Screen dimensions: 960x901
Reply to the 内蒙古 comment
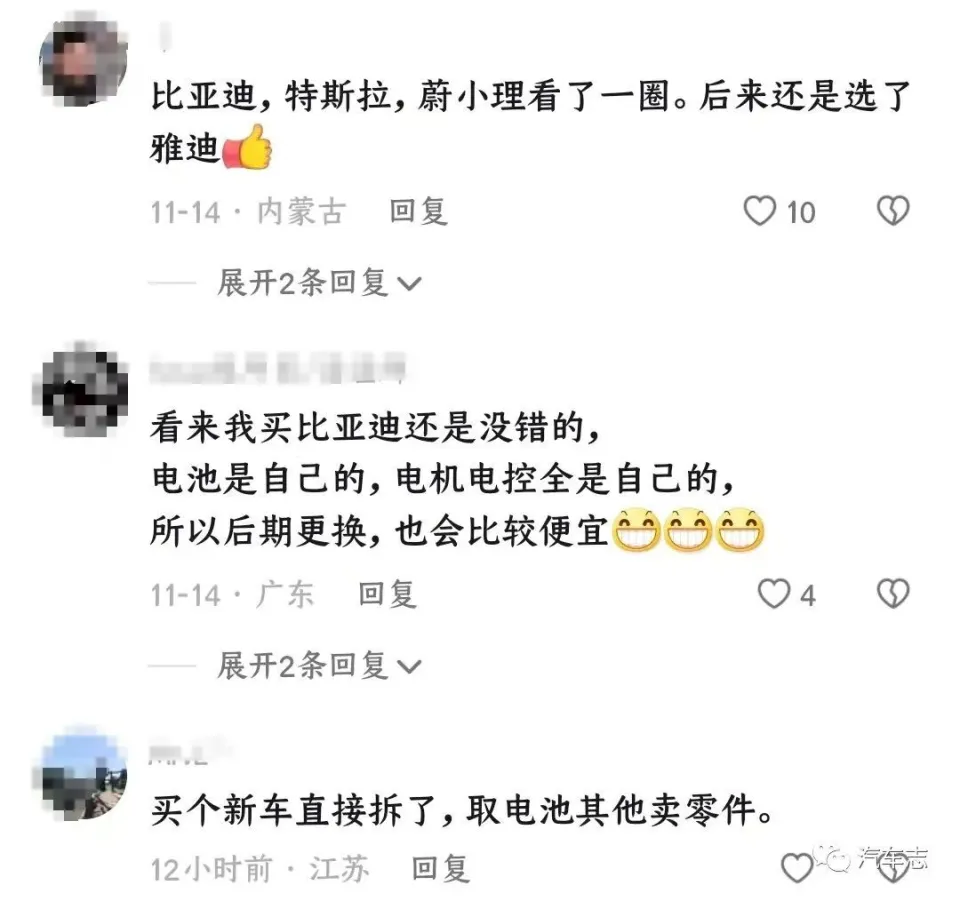point(418,212)
